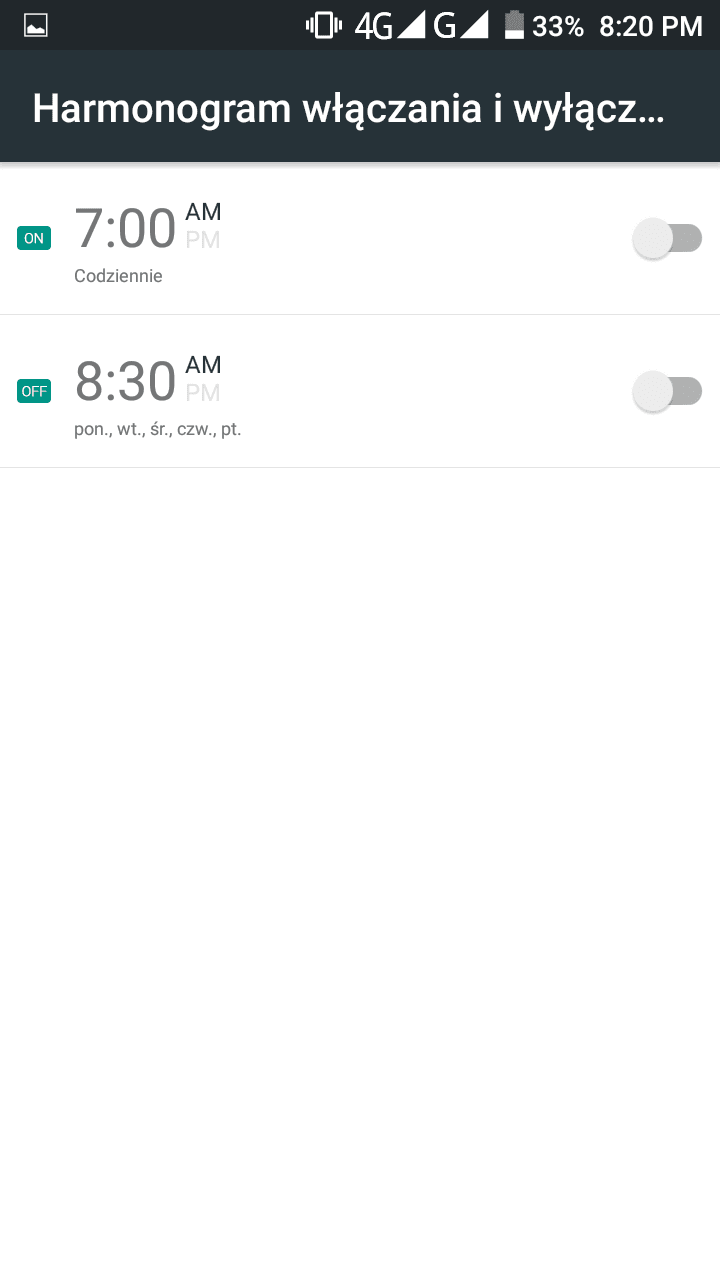Viewport: 720px width, 1280px height.
Task: Enable the 8:30 AM power-off schedule switch
Action: tap(667, 391)
